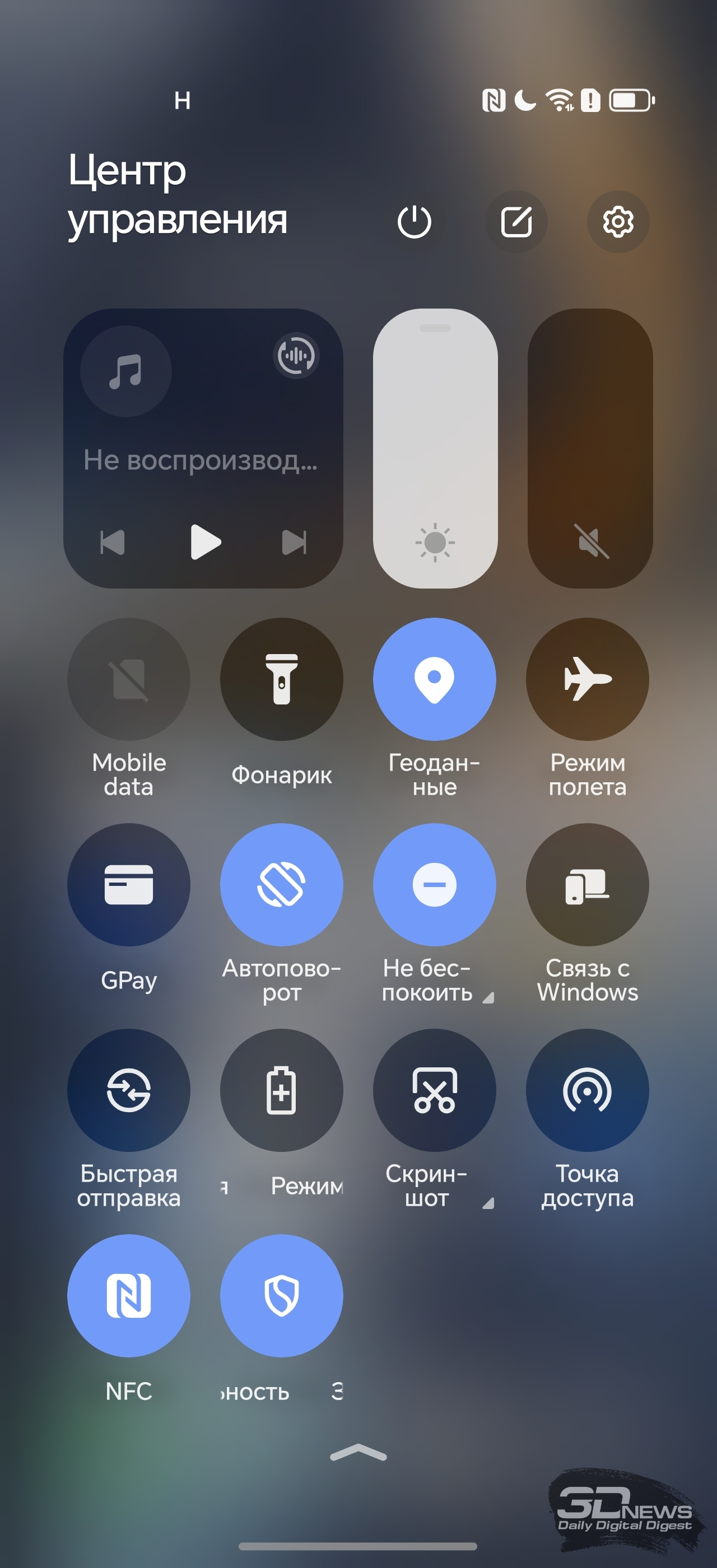Open the power menu icon
Image resolution: width=717 pixels, height=1568 pixels.
click(x=415, y=222)
